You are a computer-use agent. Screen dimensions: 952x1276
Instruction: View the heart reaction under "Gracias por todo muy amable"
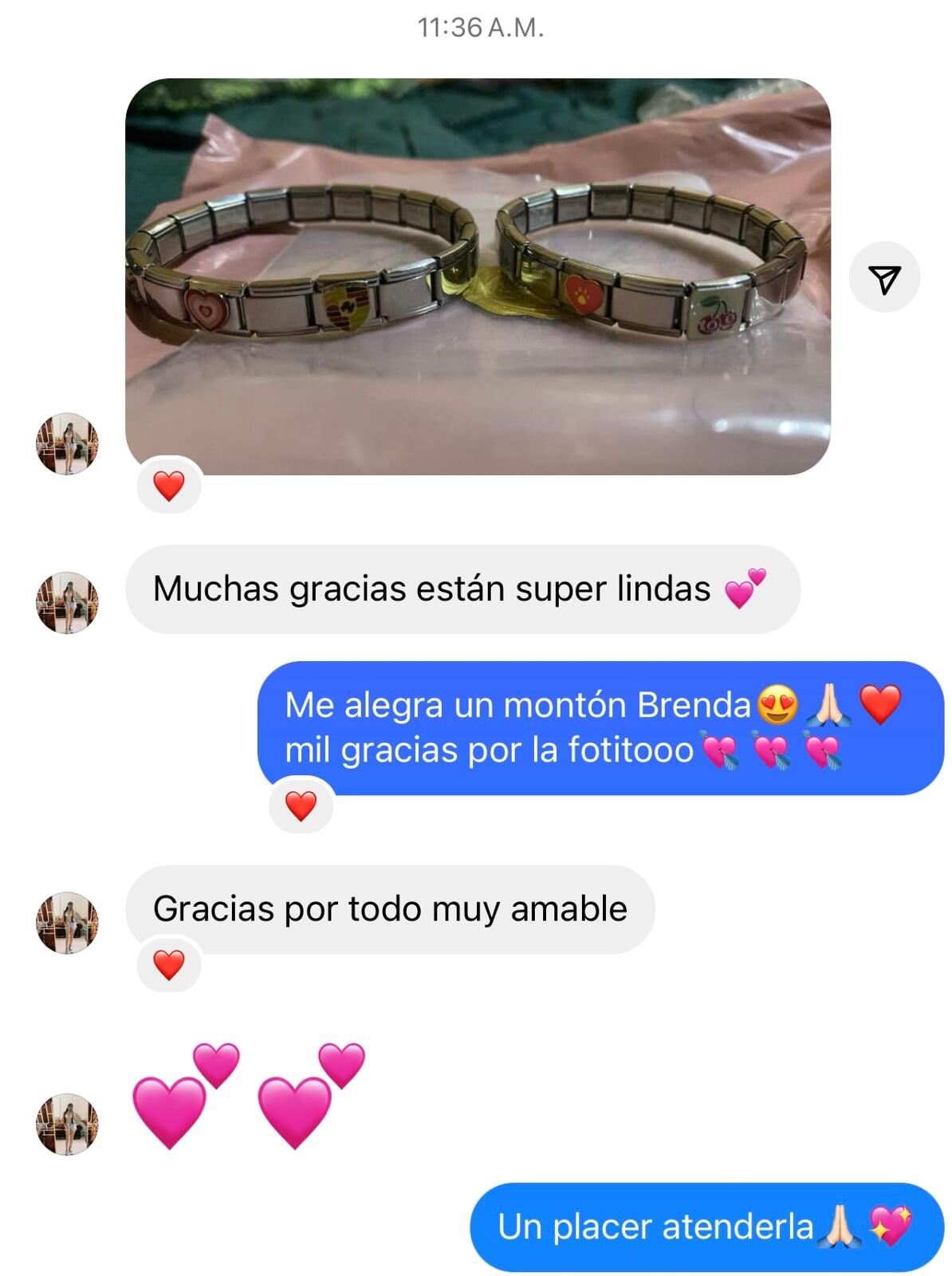[168, 965]
